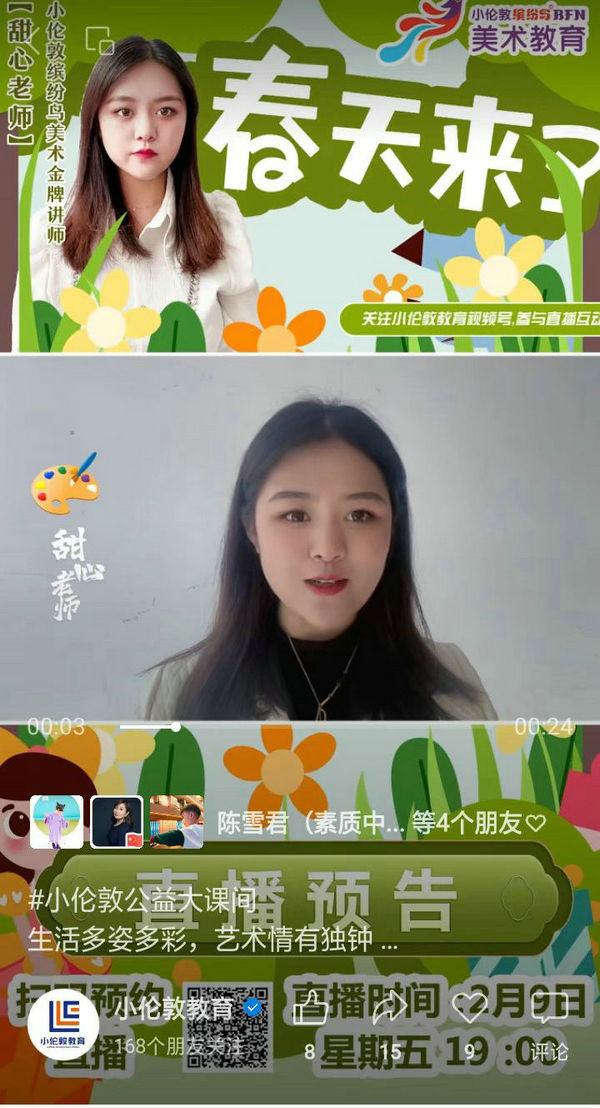The height and width of the screenshot is (1108, 600).
Task: View 陈雪君 and 4 friends who liked
Action: tap(381, 823)
